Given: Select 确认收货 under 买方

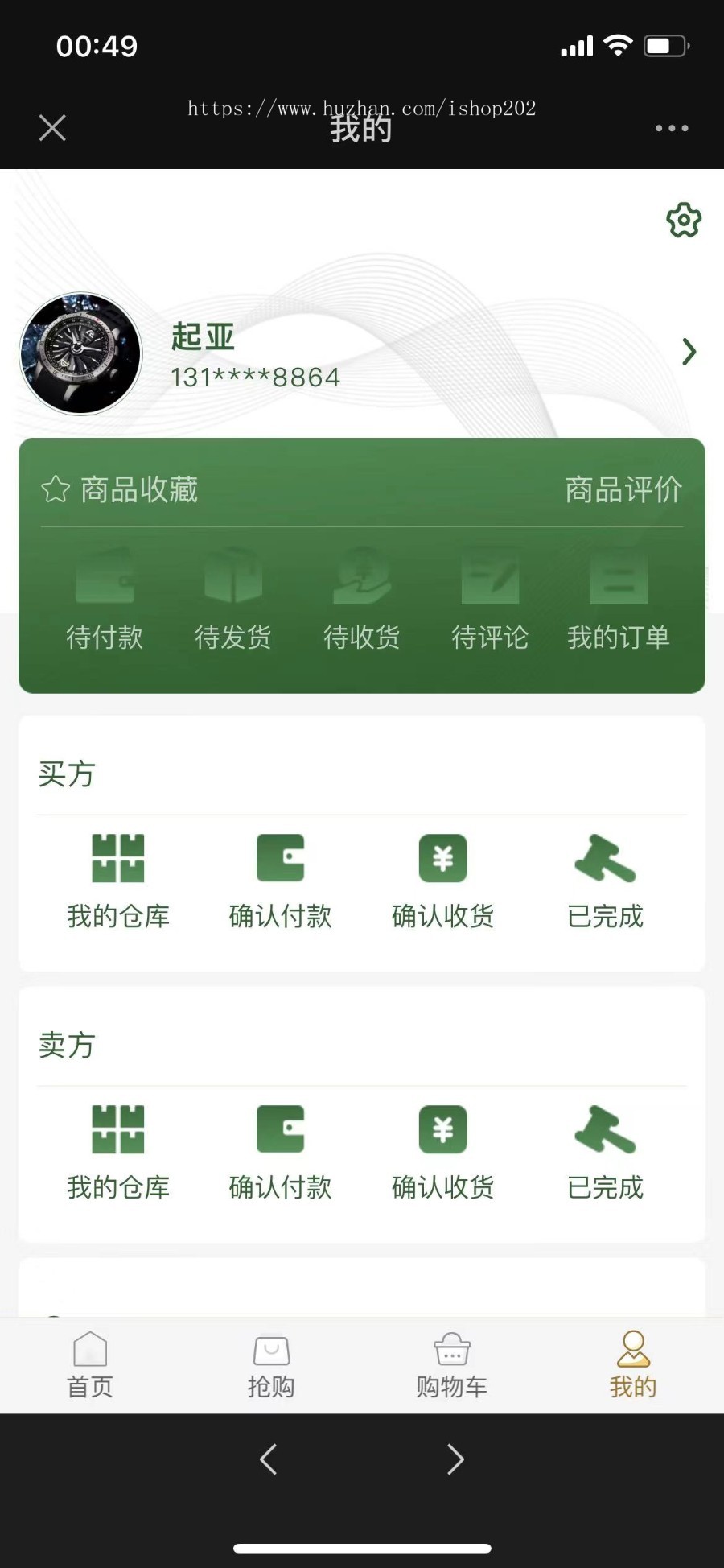Looking at the screenshot, I should coord(443,881).
